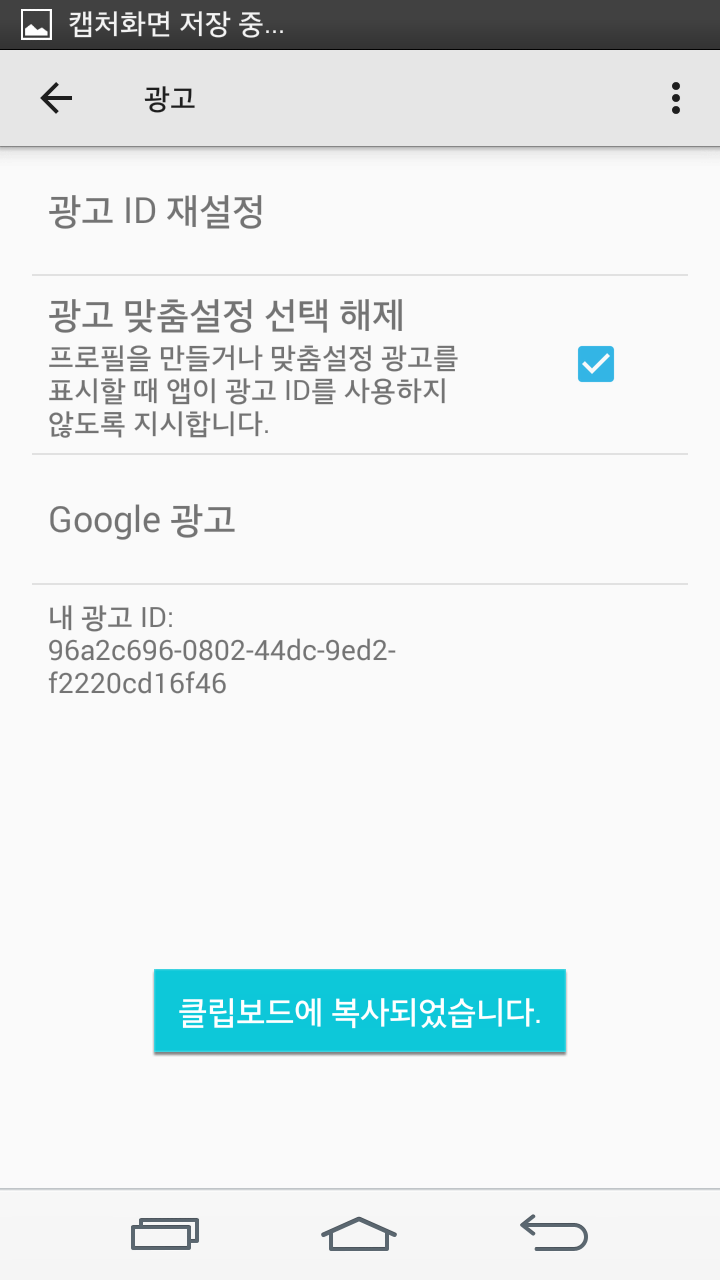Open the overflow menu
Image resolution: width=720 pixels, height=1280 pixels.
[x=676, y=98]
